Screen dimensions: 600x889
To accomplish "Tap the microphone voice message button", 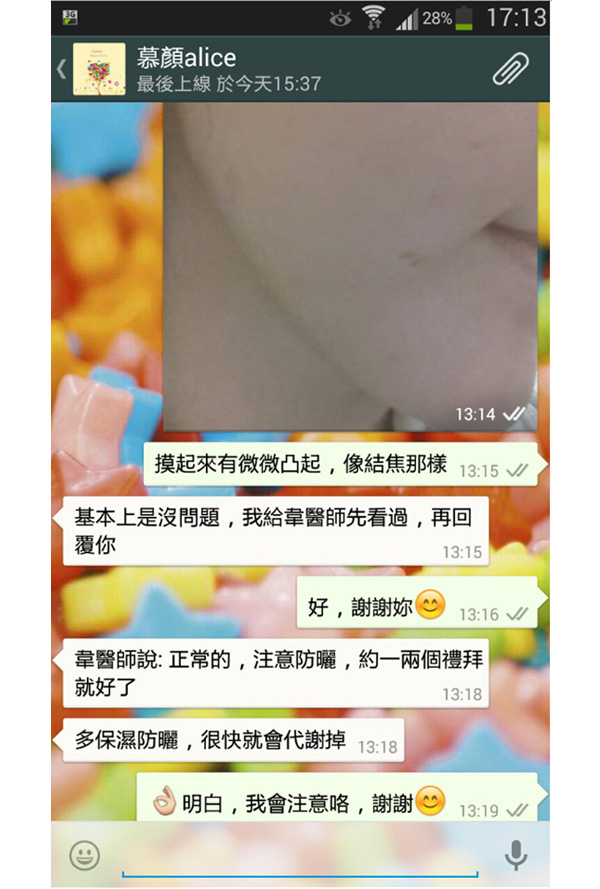I will point(516,855).
